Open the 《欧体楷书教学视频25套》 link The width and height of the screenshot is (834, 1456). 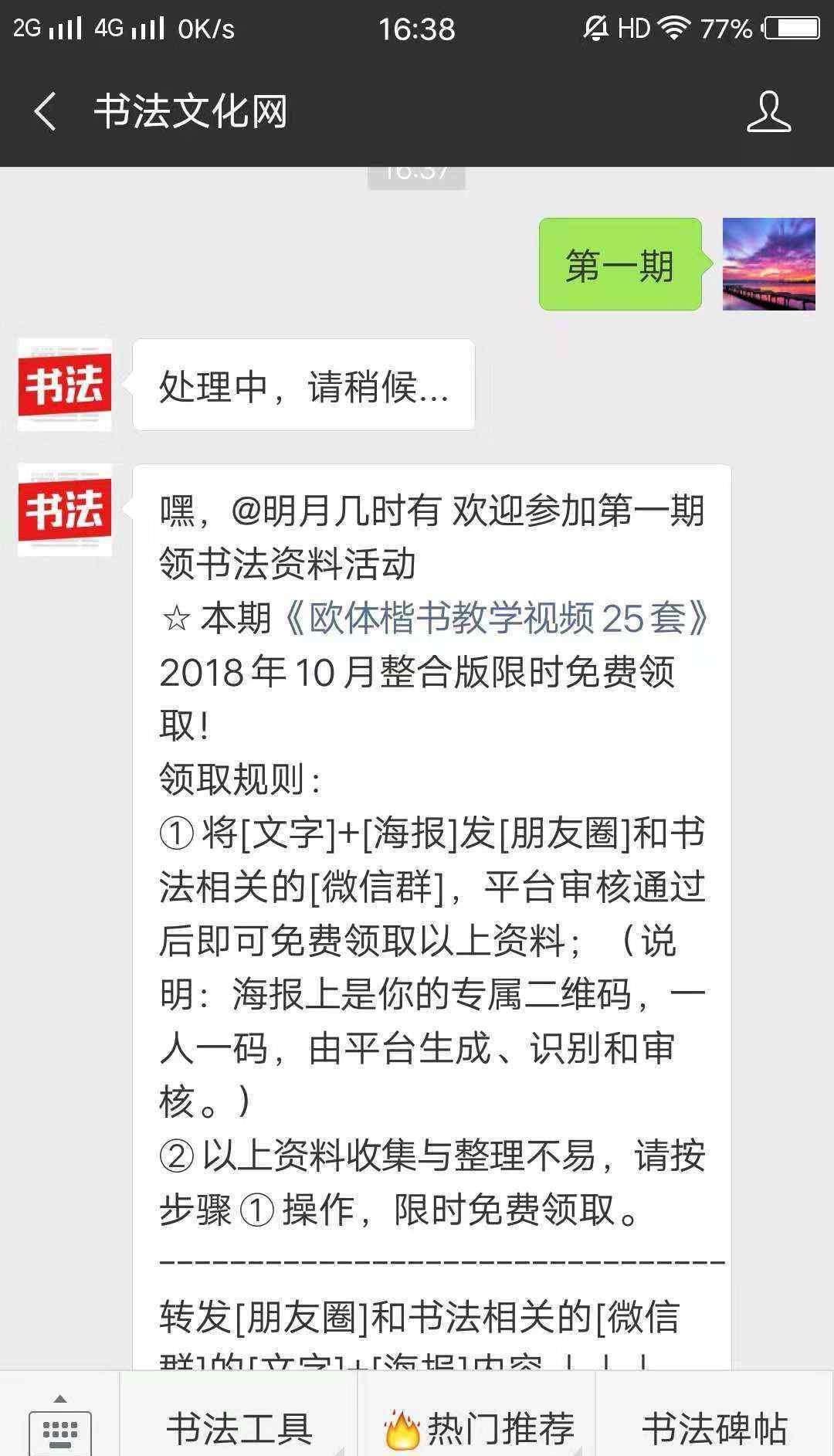coord(497,618)
